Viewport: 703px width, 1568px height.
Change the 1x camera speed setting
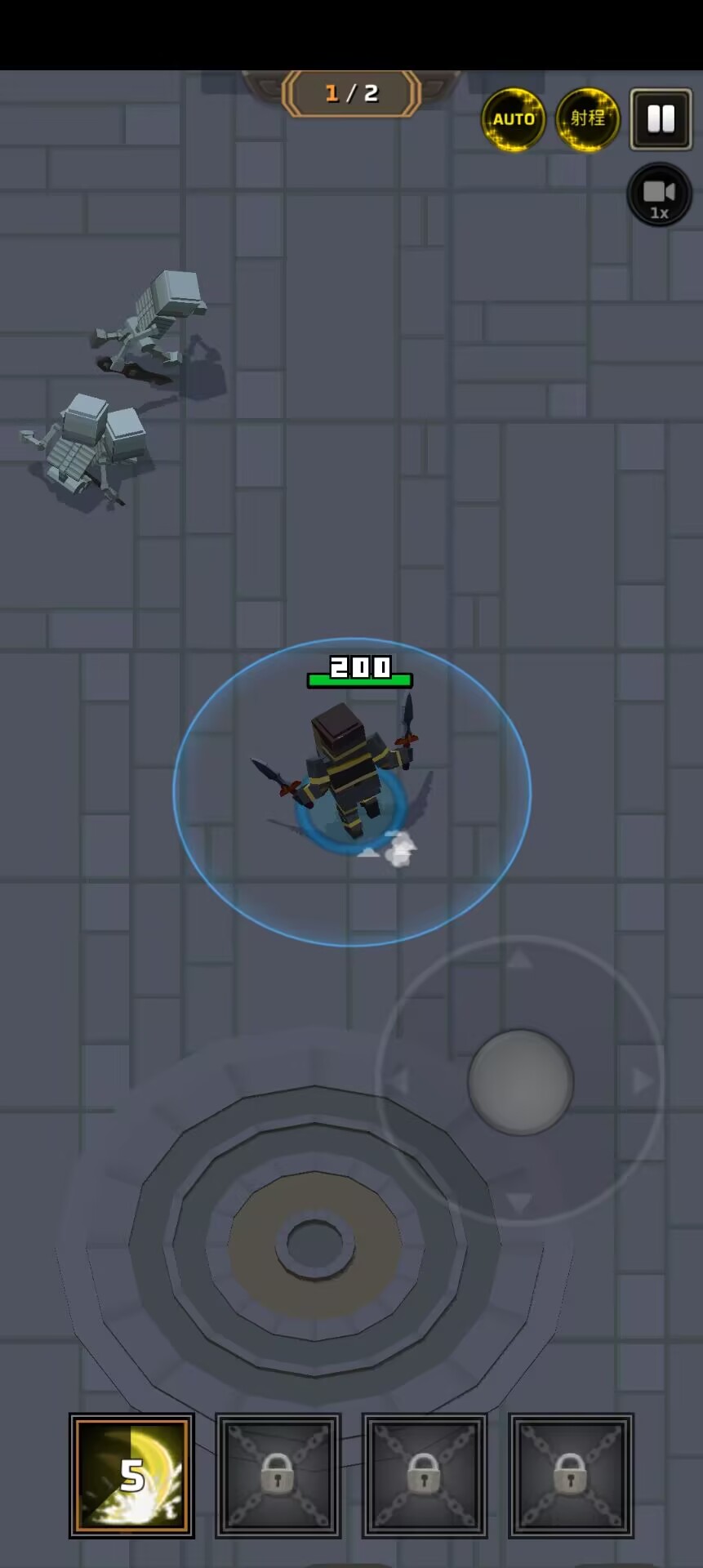(x=659, y=196)
